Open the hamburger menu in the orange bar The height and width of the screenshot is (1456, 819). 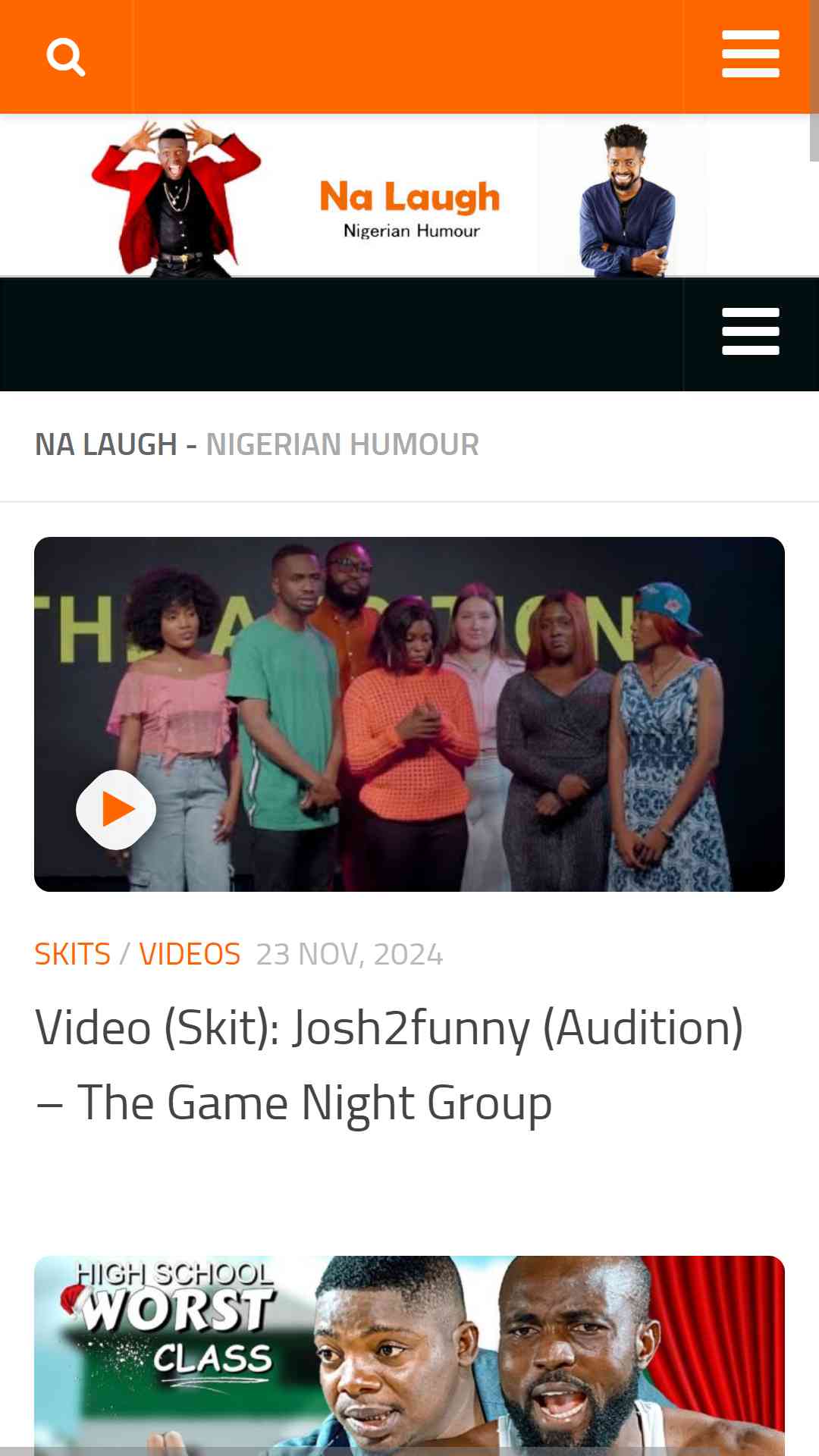click(751, 55)
